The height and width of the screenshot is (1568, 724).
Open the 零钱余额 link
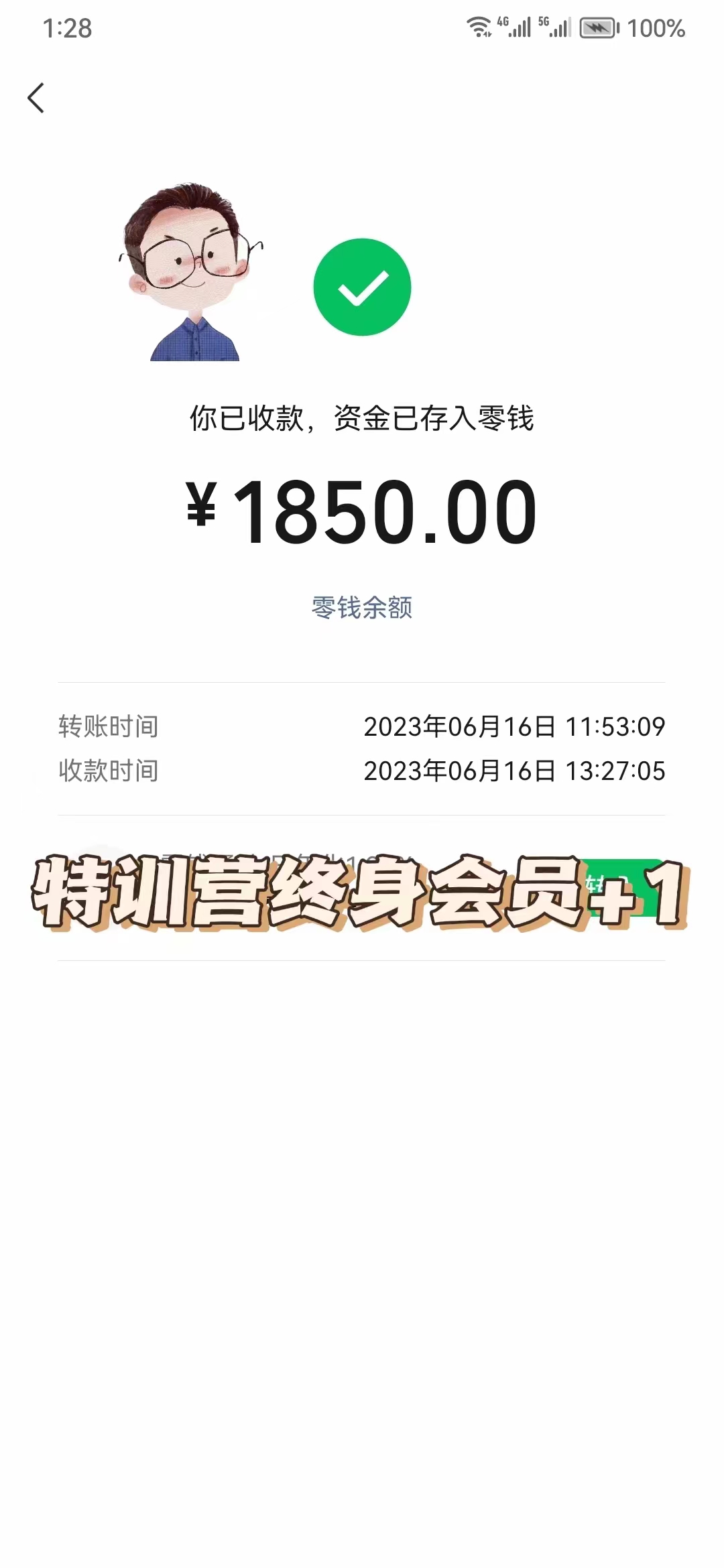click(x=362, y=608)
